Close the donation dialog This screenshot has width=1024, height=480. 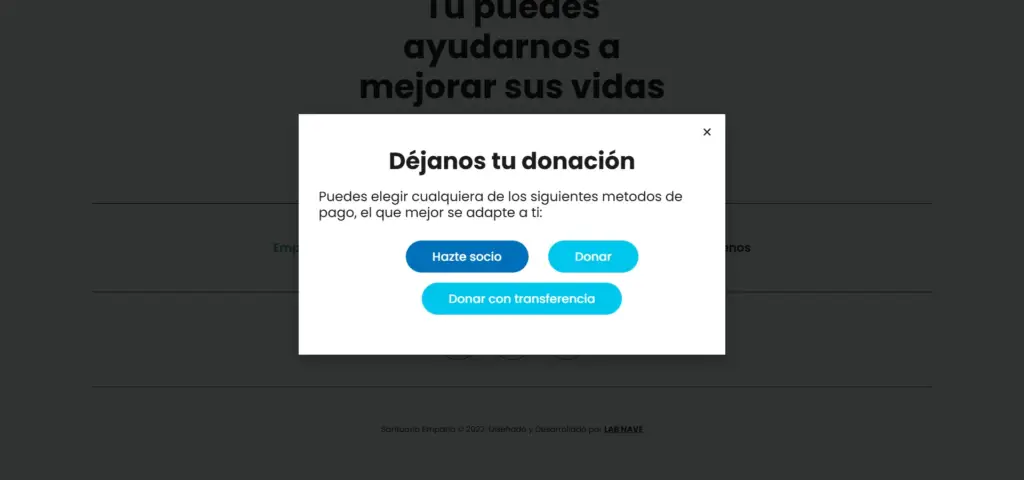point(707,132)
